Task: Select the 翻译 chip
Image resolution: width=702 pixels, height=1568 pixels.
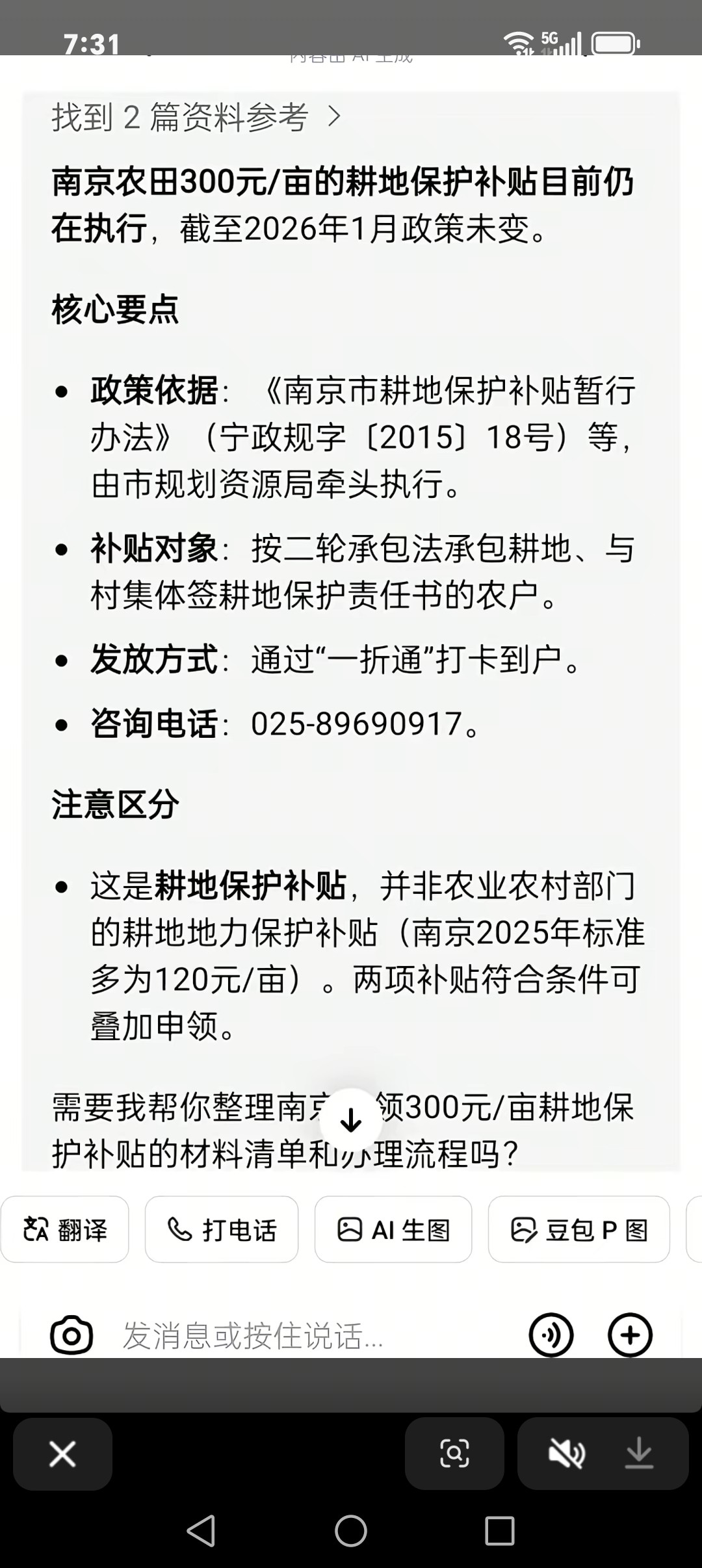Action: [65, 1229]
